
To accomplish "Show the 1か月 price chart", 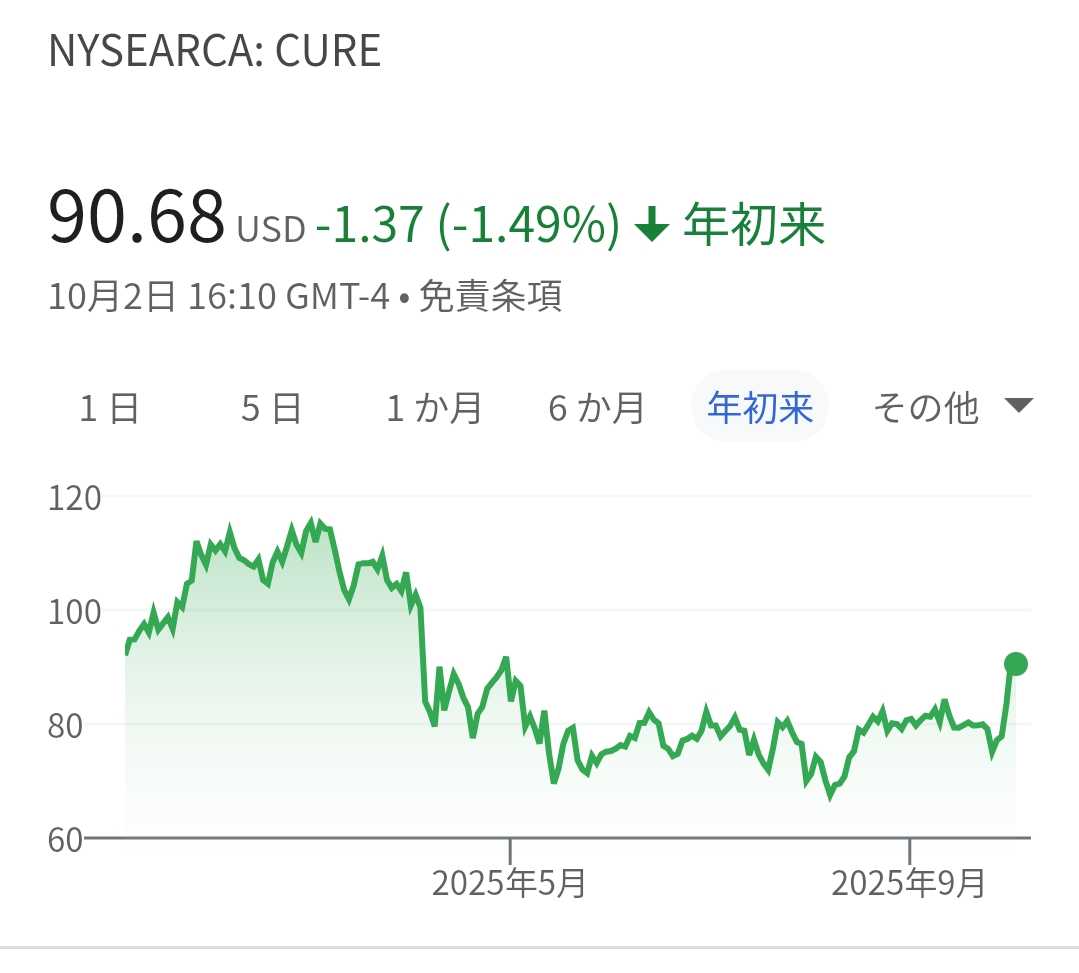I will coord(434,408).
